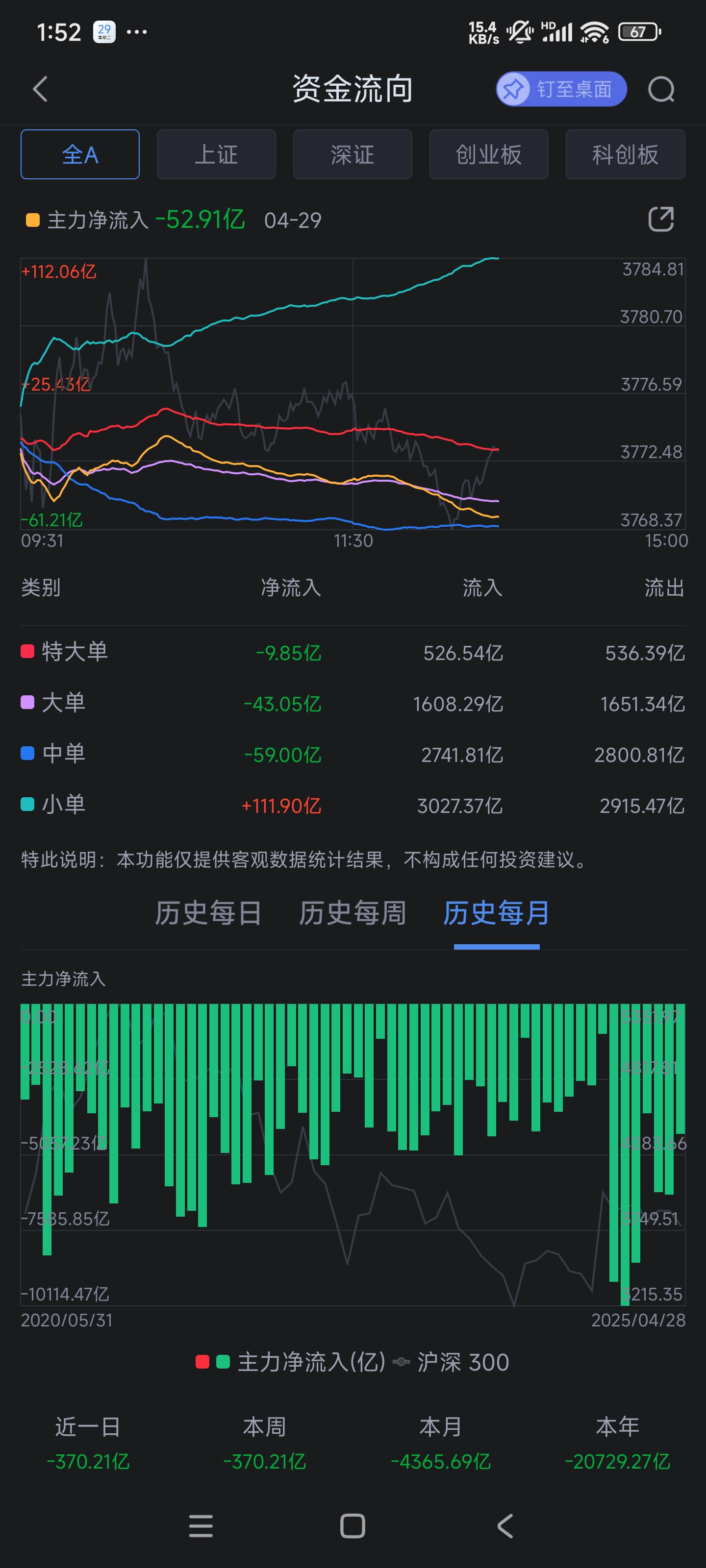Share the 主力净流入 chart
Image resolution: width=706 pixels, height=1568 pixels.
pos(661,219)
